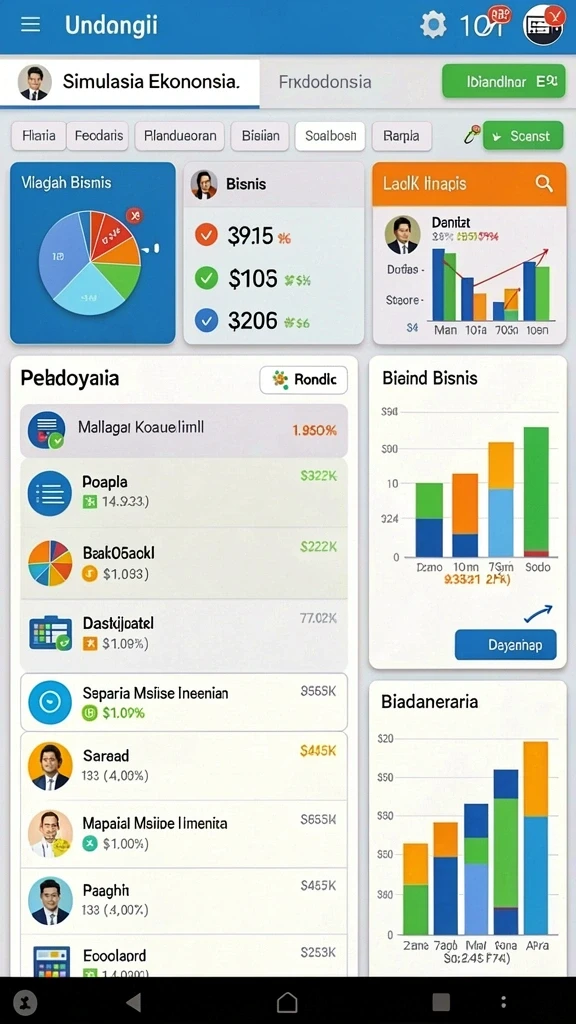
Task: Open the Poapla row
Action: tap(184, 492)
